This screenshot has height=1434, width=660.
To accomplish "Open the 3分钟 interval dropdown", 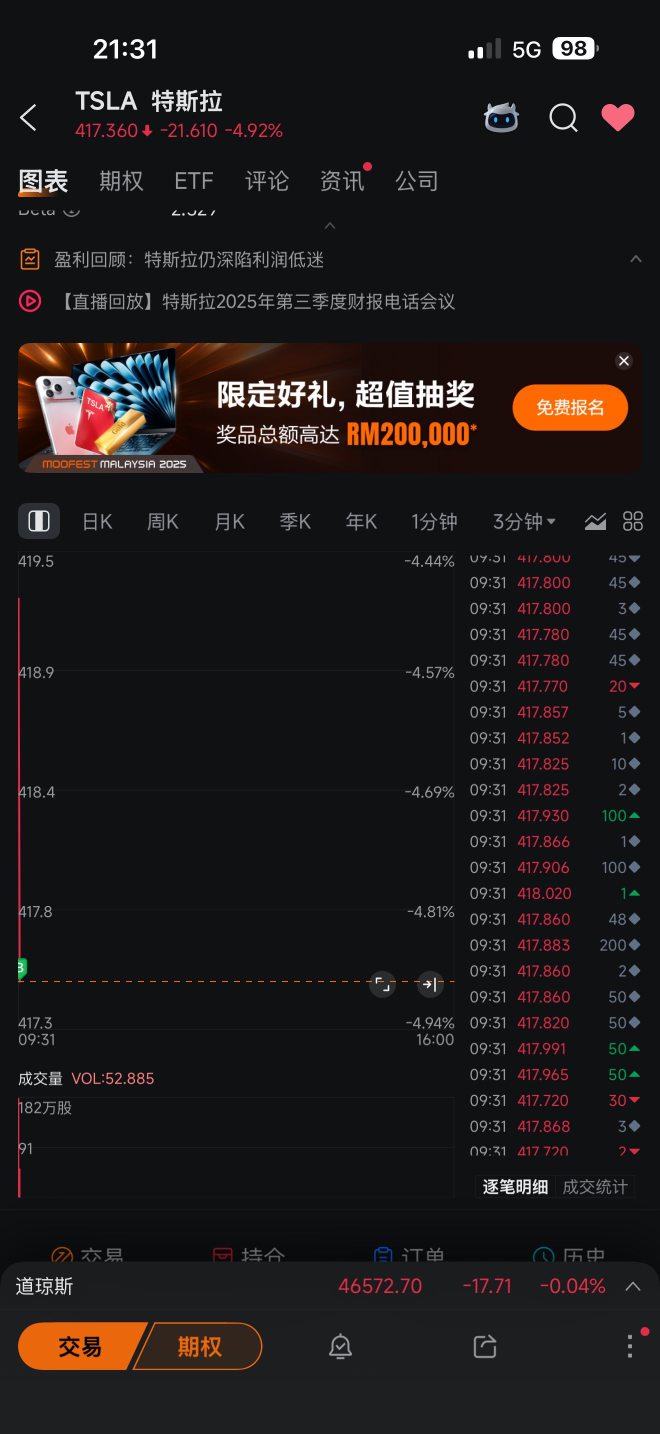I will coord(524,521).
